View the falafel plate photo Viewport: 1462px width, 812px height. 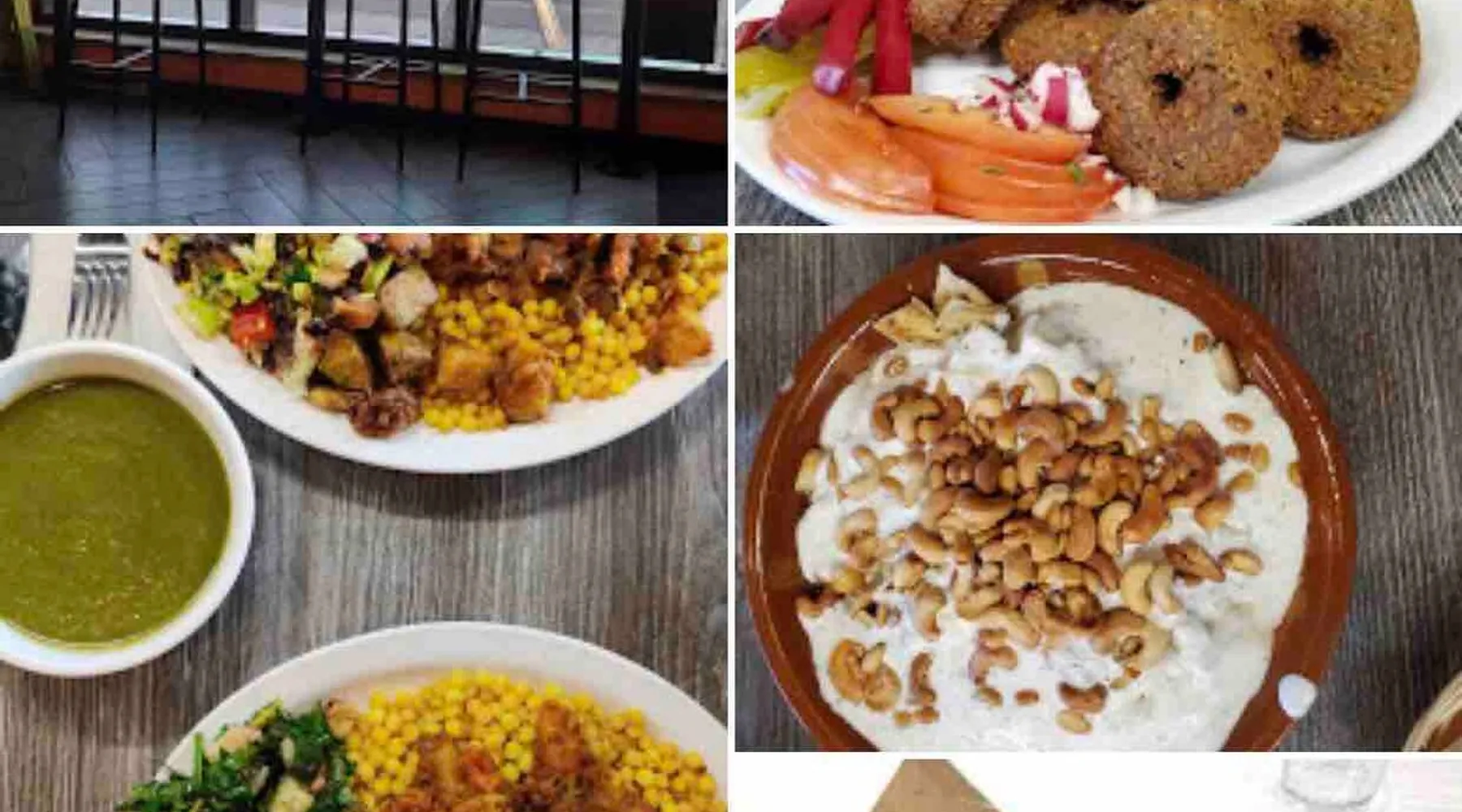(1098, 112)
